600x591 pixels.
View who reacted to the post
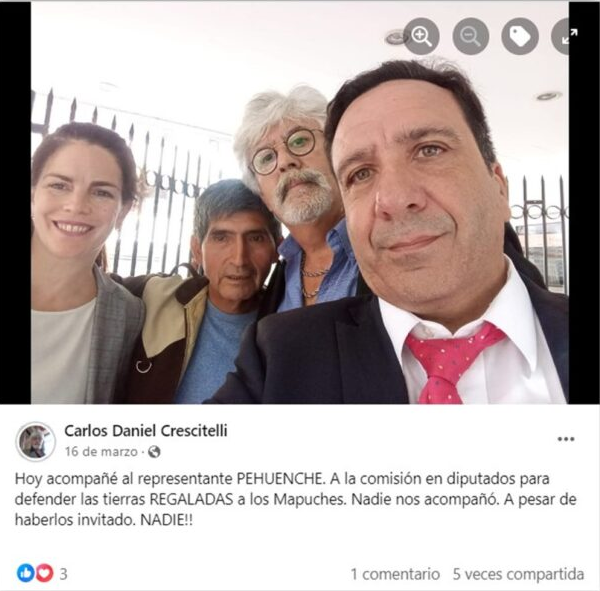coord(40,574)
